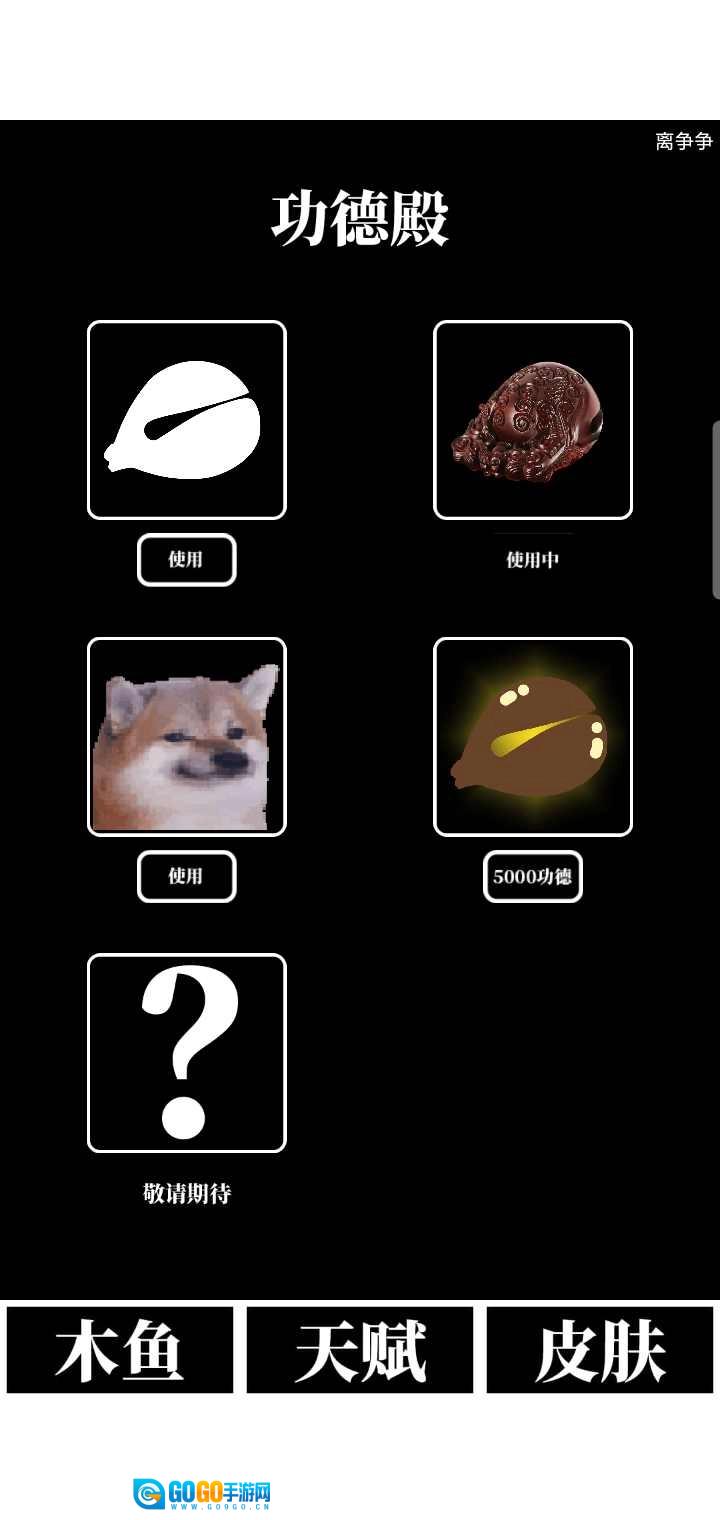Viewport: 720px width, 1520px height.
Task: Select the glowing golden wooden fish tile
Action: (x=532, y=736)
